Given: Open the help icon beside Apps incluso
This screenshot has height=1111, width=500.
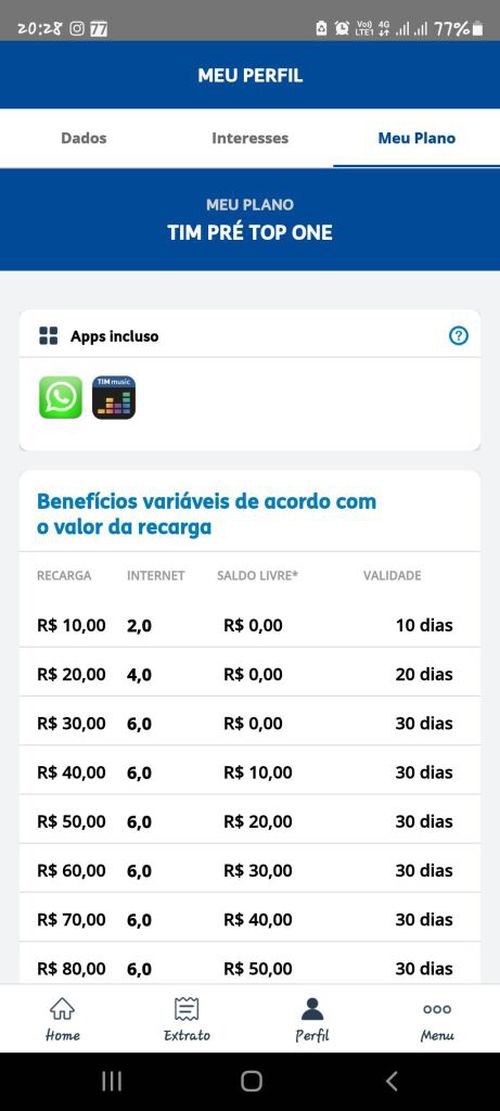Looking at the screenshot, I should coord(459,336).
